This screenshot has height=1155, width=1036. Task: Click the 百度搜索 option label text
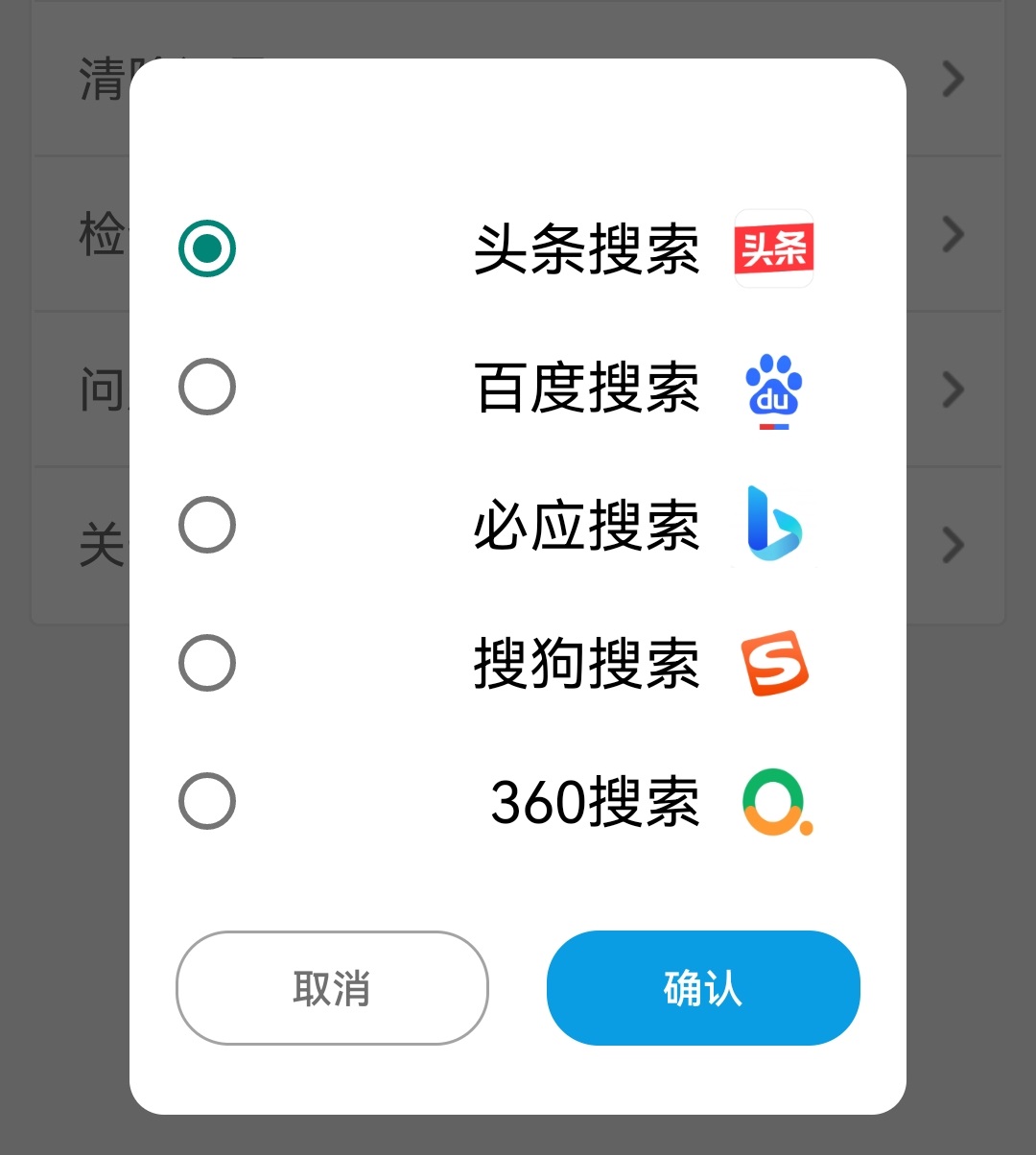point(587,389)
